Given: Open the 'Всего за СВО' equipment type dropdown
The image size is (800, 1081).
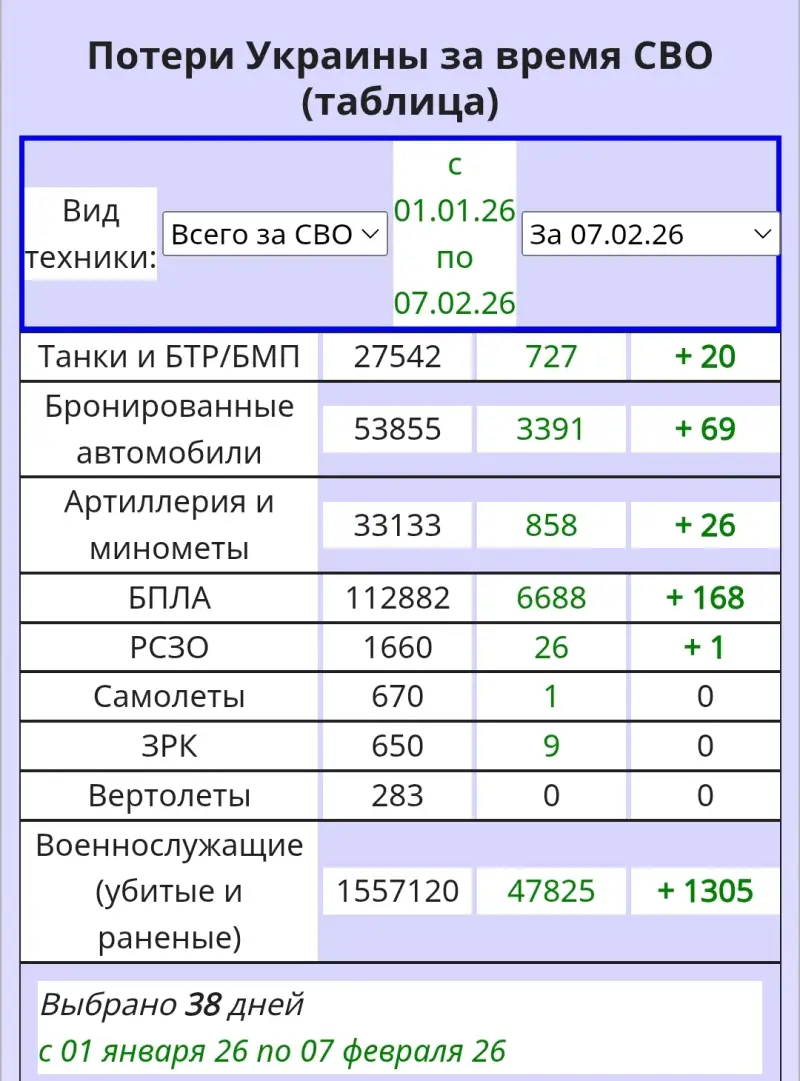Looking at the screenshot, I should coord(275,234).
